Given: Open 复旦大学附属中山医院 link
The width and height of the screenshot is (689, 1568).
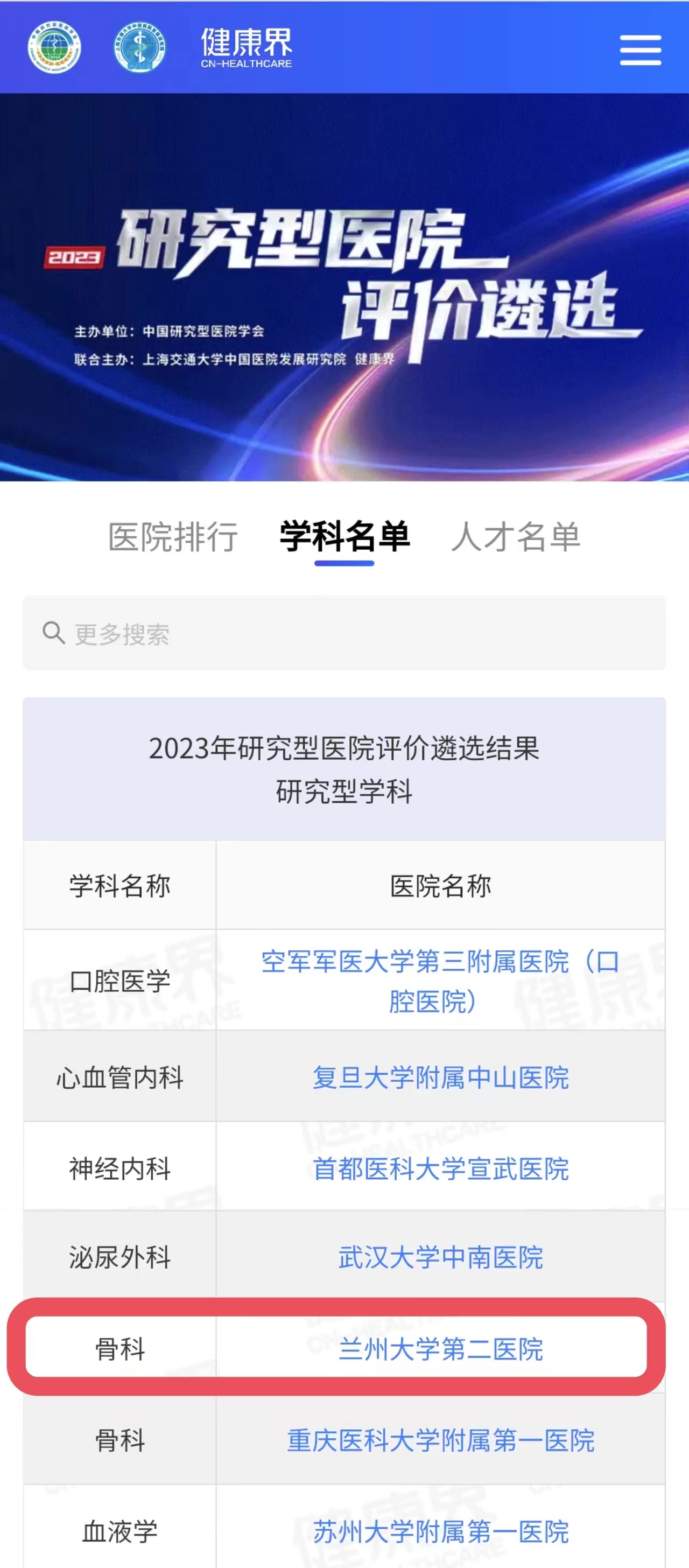Looking at the screenshot, I should coord(440,1077).
